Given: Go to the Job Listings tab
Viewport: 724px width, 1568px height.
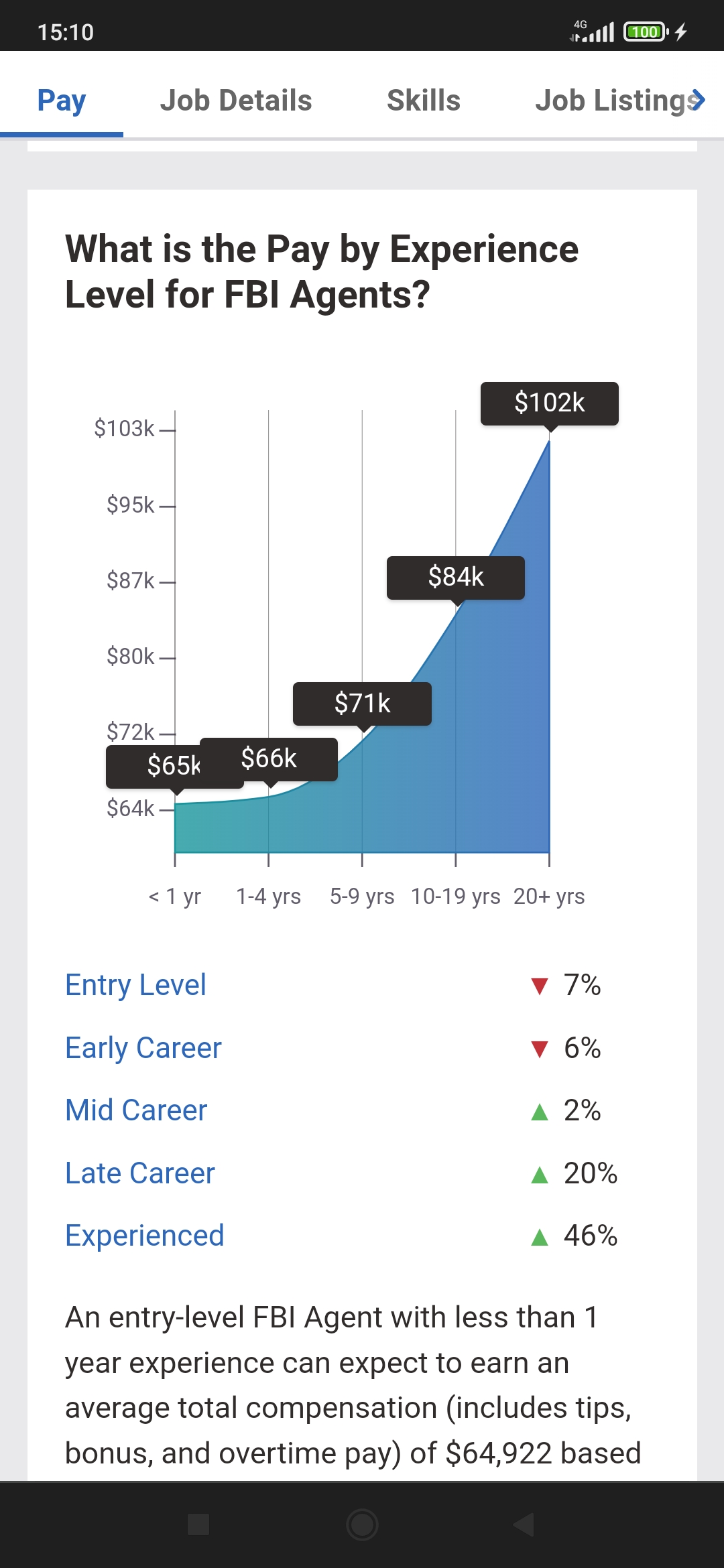Looking at the screenshot, I should click(610, 101).
